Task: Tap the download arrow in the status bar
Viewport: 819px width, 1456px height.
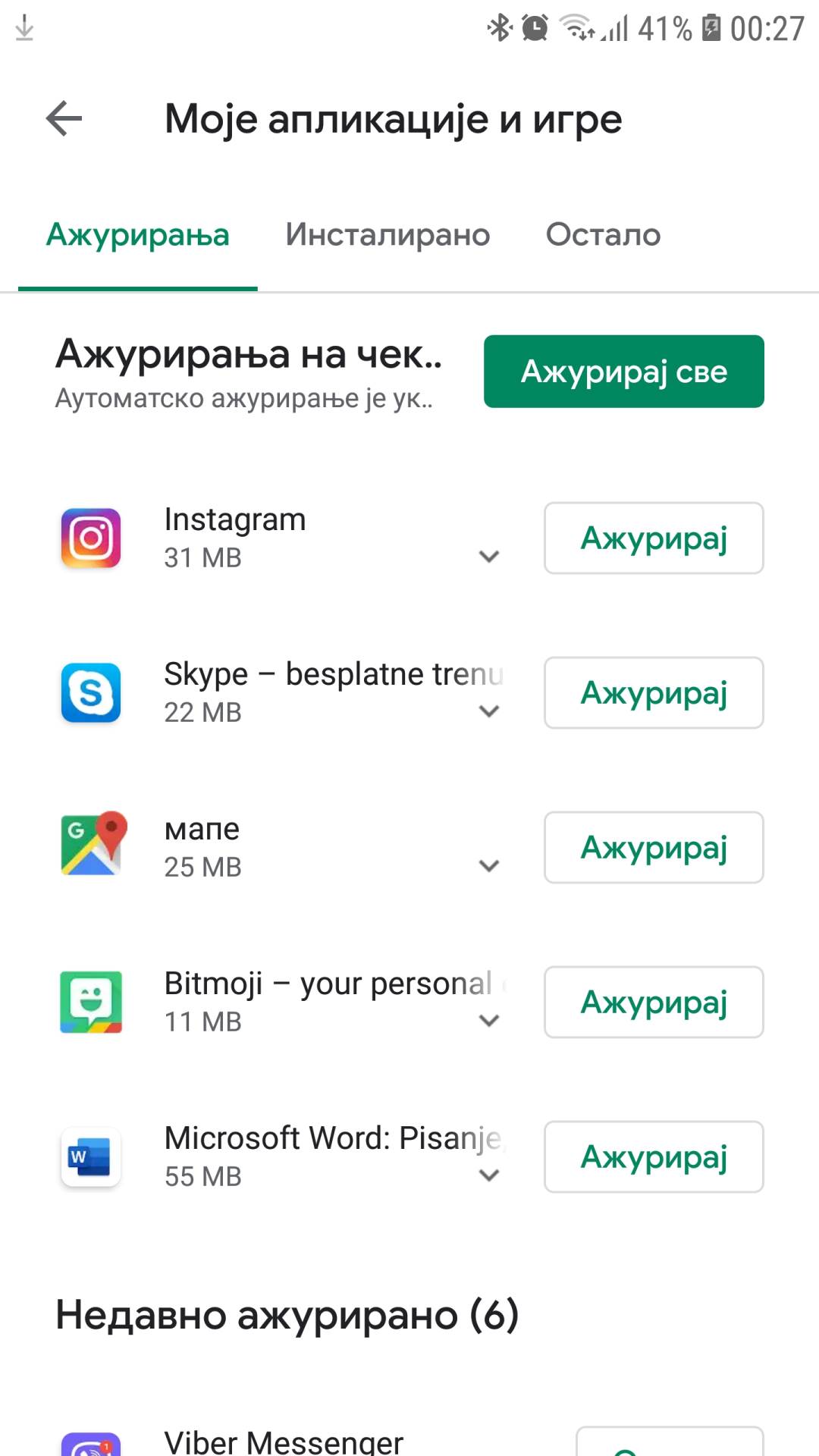Action: [25, 30]
